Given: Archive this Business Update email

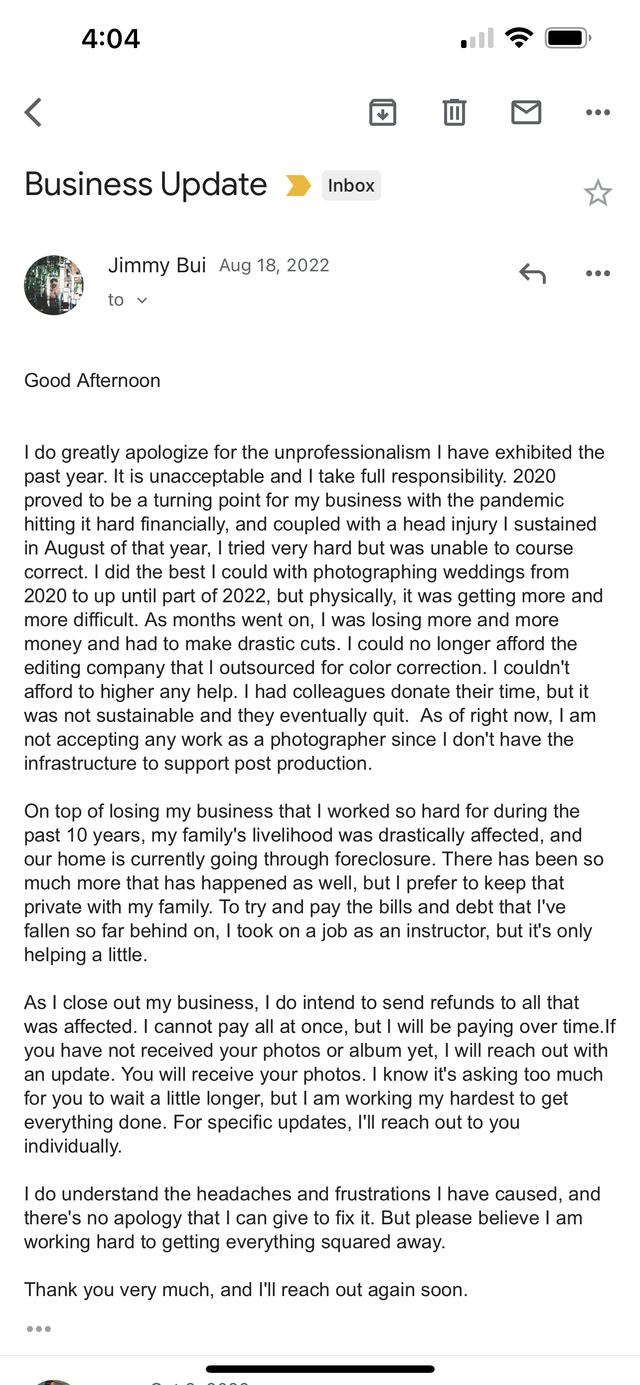Looking at the screenshot, I should tap(382, 112).
